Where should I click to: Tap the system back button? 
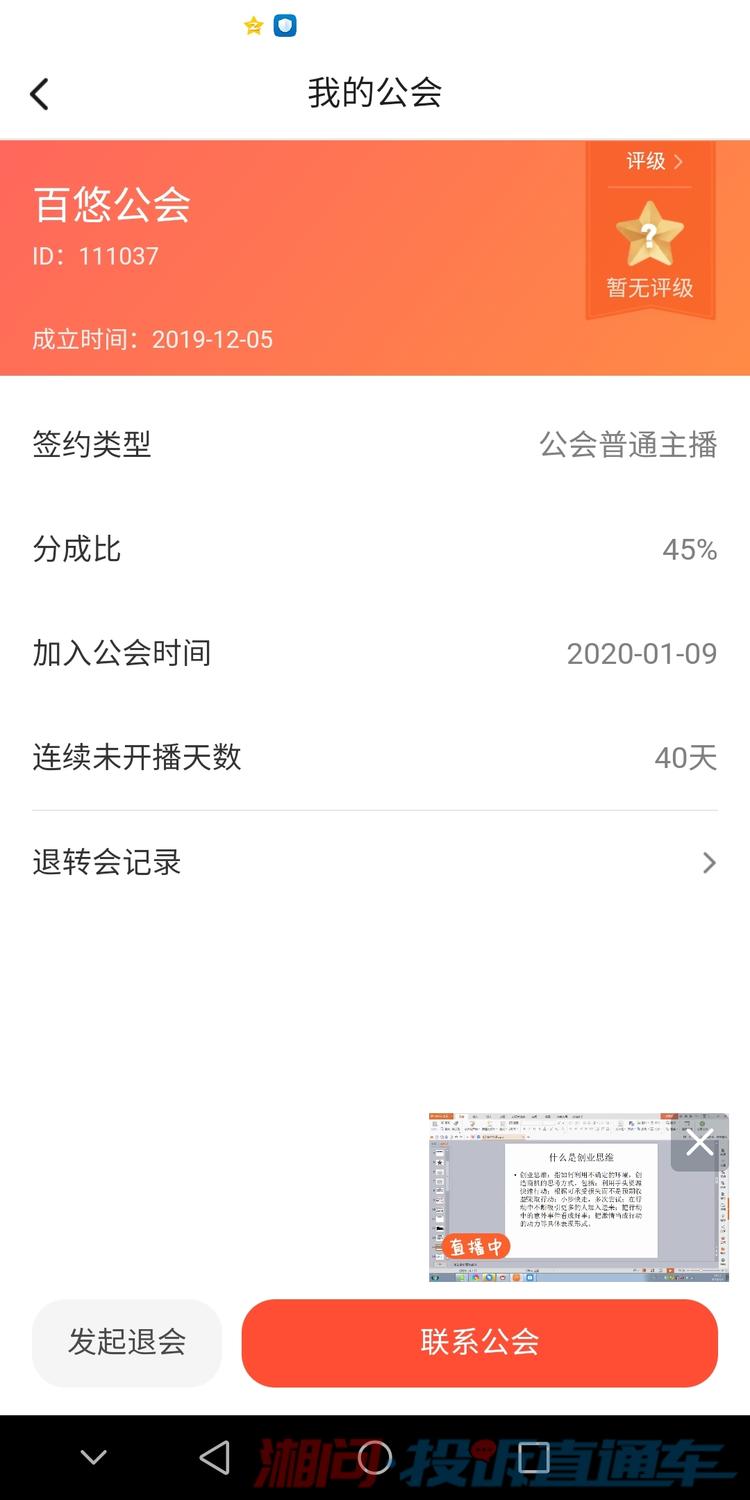215,1457
